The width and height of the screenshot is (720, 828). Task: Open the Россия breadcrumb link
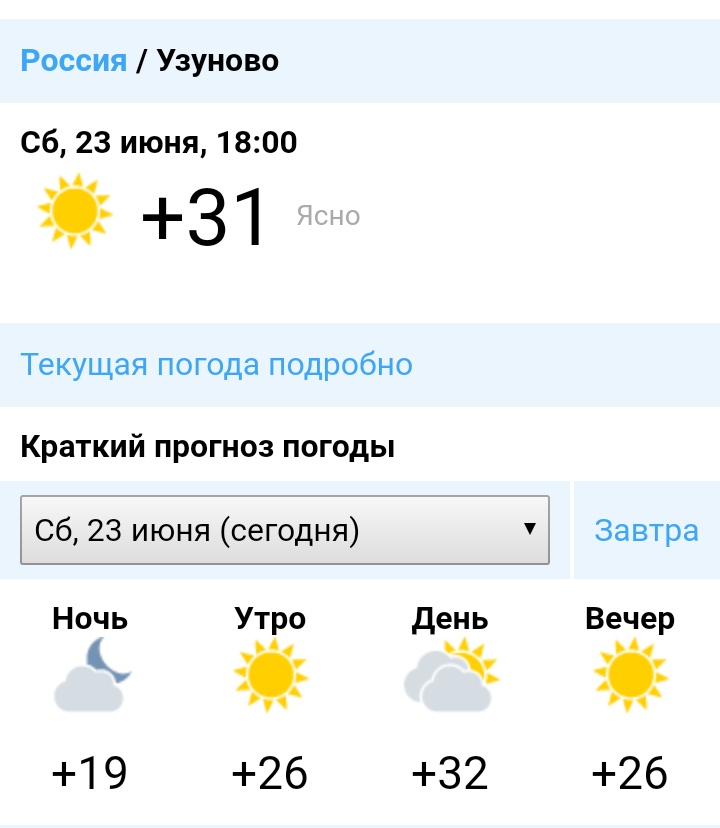coord(74,61)
